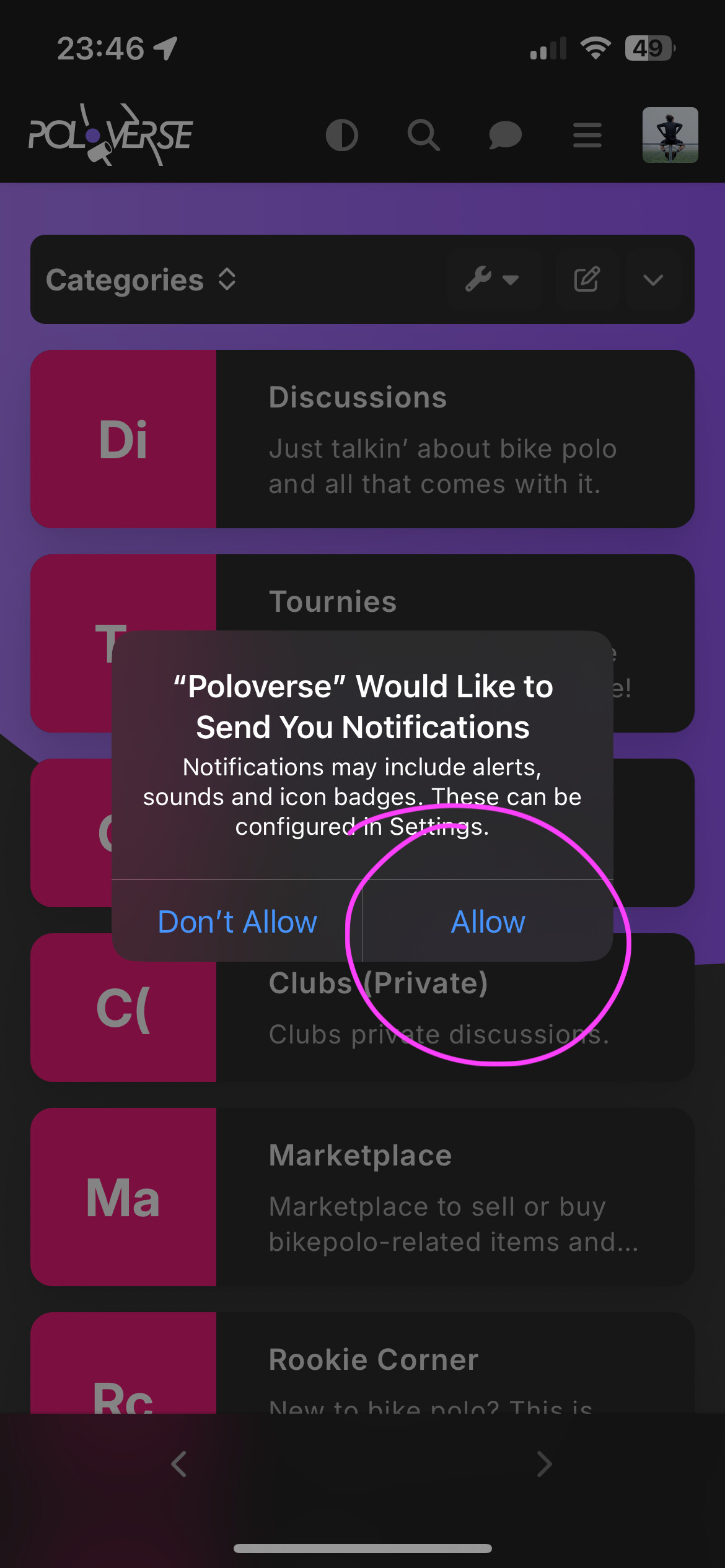Open the hamburger menu

pos(587,135)
